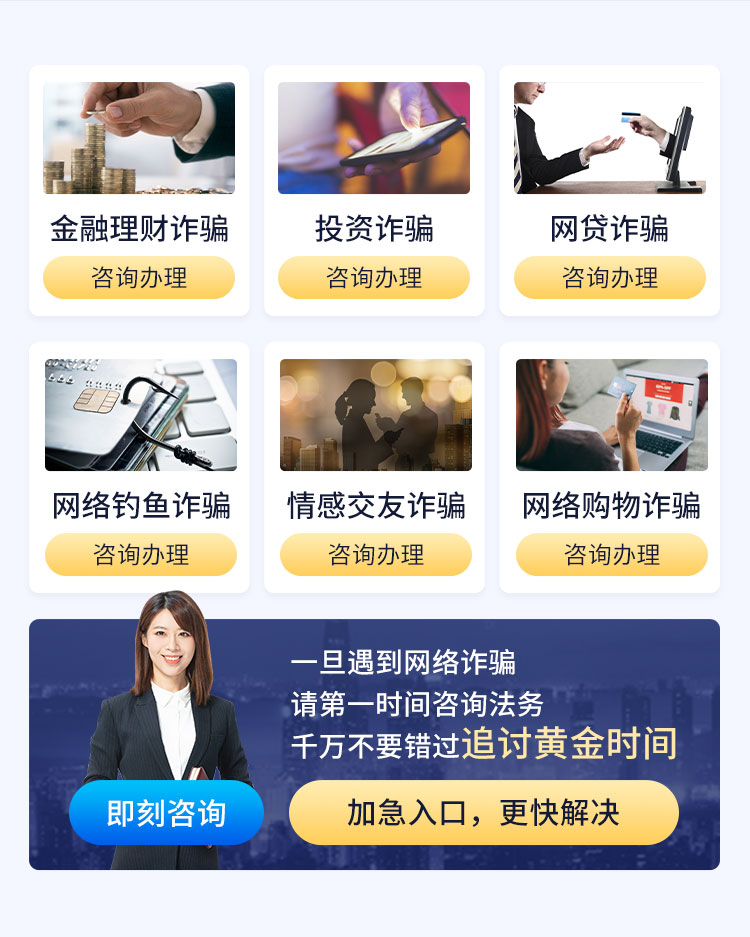Open the 金融理财诈骗 coin stack picture
Image resolution: width=750 pixels, height=937 pixels.
(x=139, y=138)
